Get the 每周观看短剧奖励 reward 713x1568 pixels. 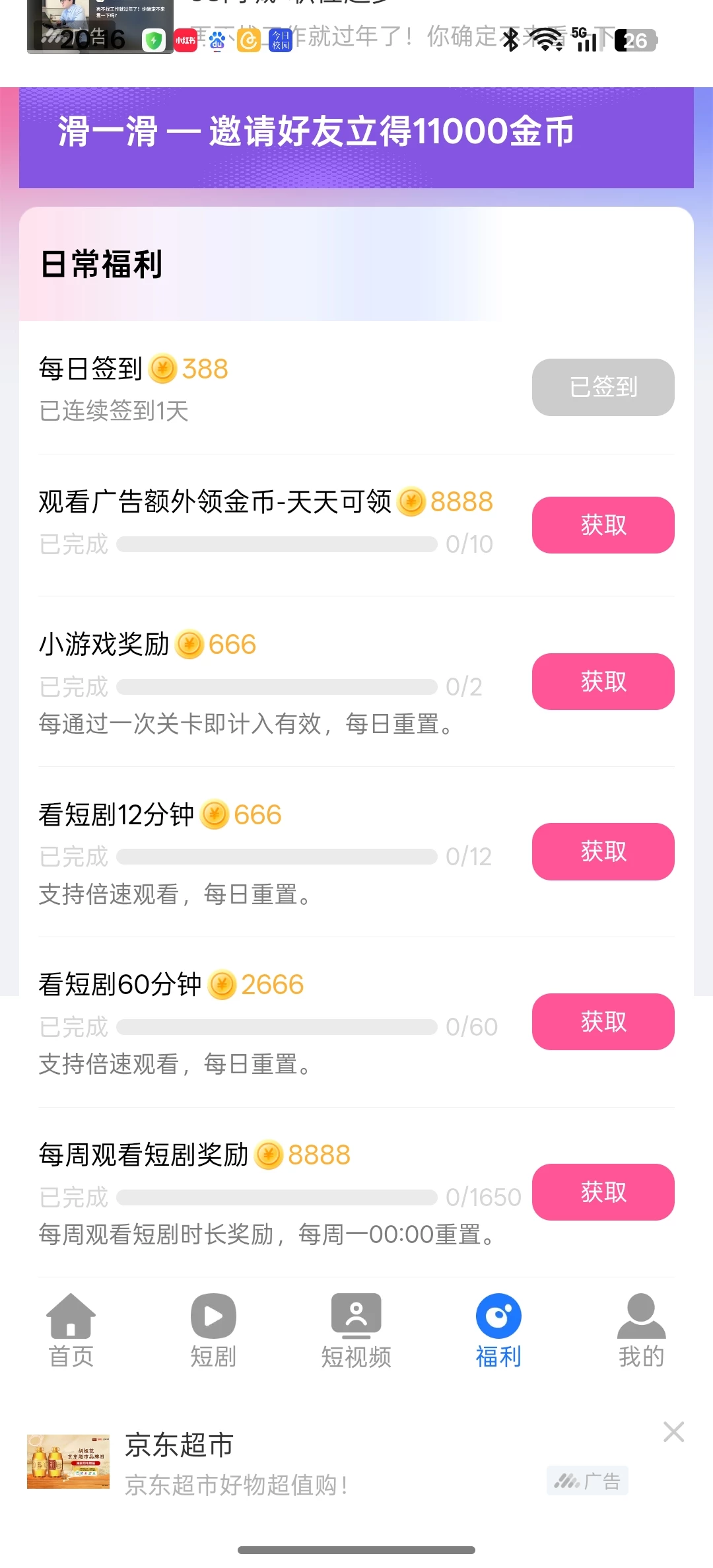603,1192
